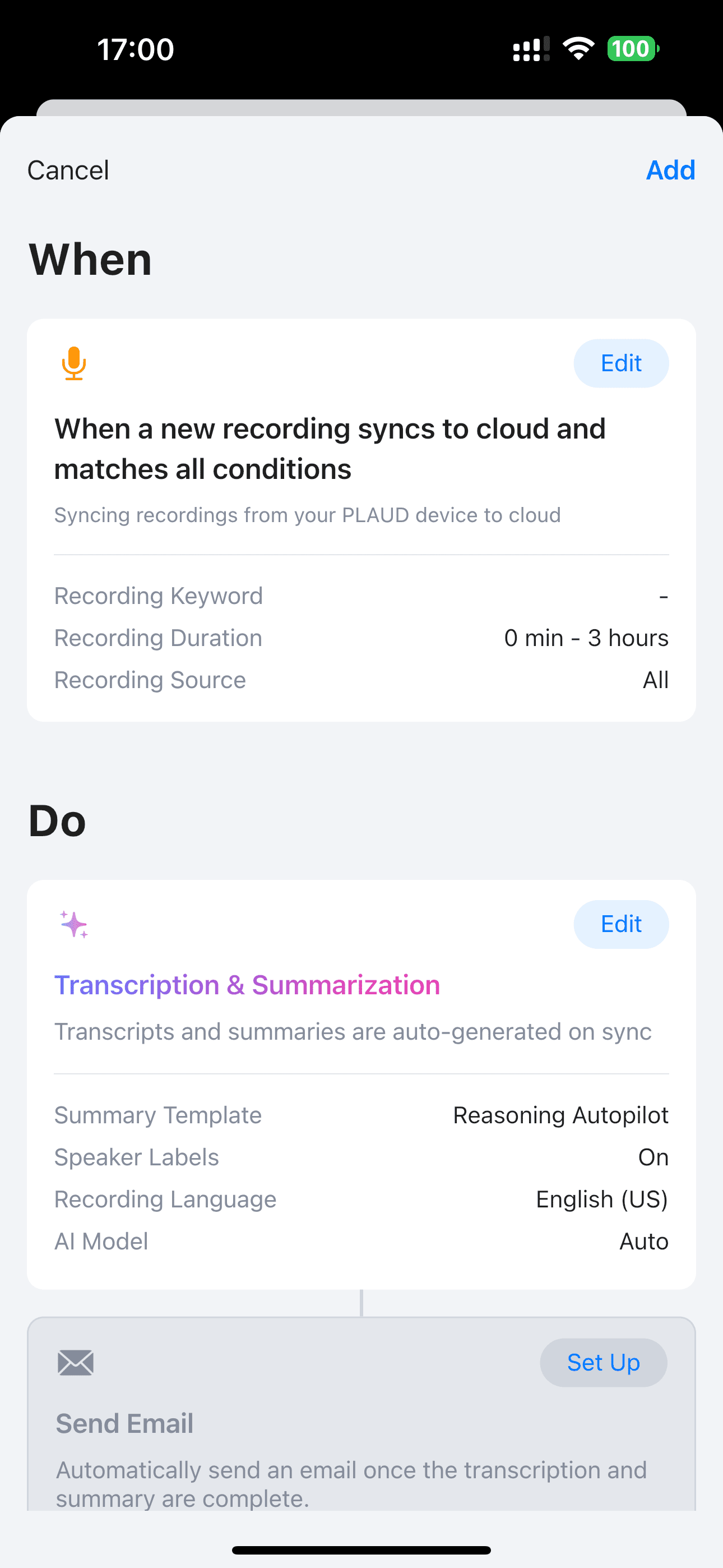Screen dimensions: 723x1568
Task: Set up the Send Email action
Action: [603, 1362]
